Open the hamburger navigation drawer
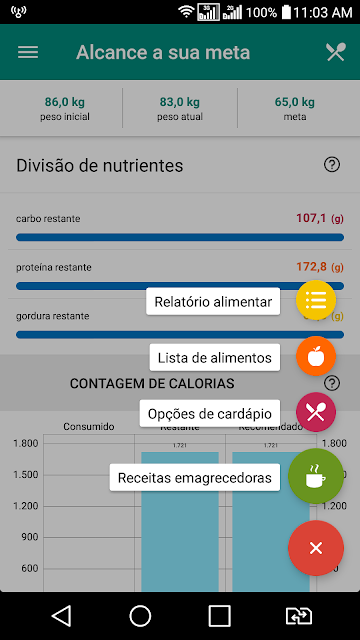This screenshot has height=640, width=360. [x=28, y=52]
